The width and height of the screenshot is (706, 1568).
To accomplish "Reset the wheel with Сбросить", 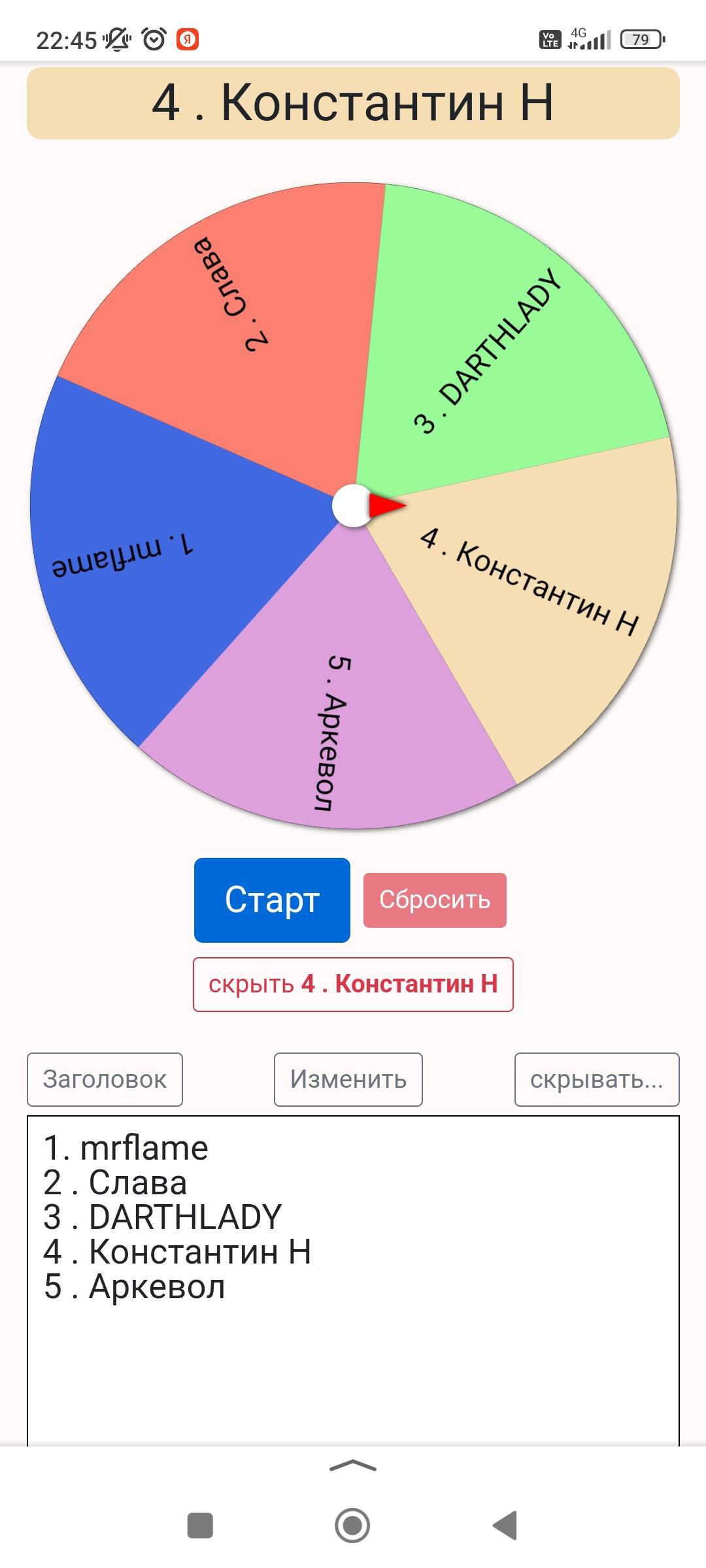I will (435, 900).
